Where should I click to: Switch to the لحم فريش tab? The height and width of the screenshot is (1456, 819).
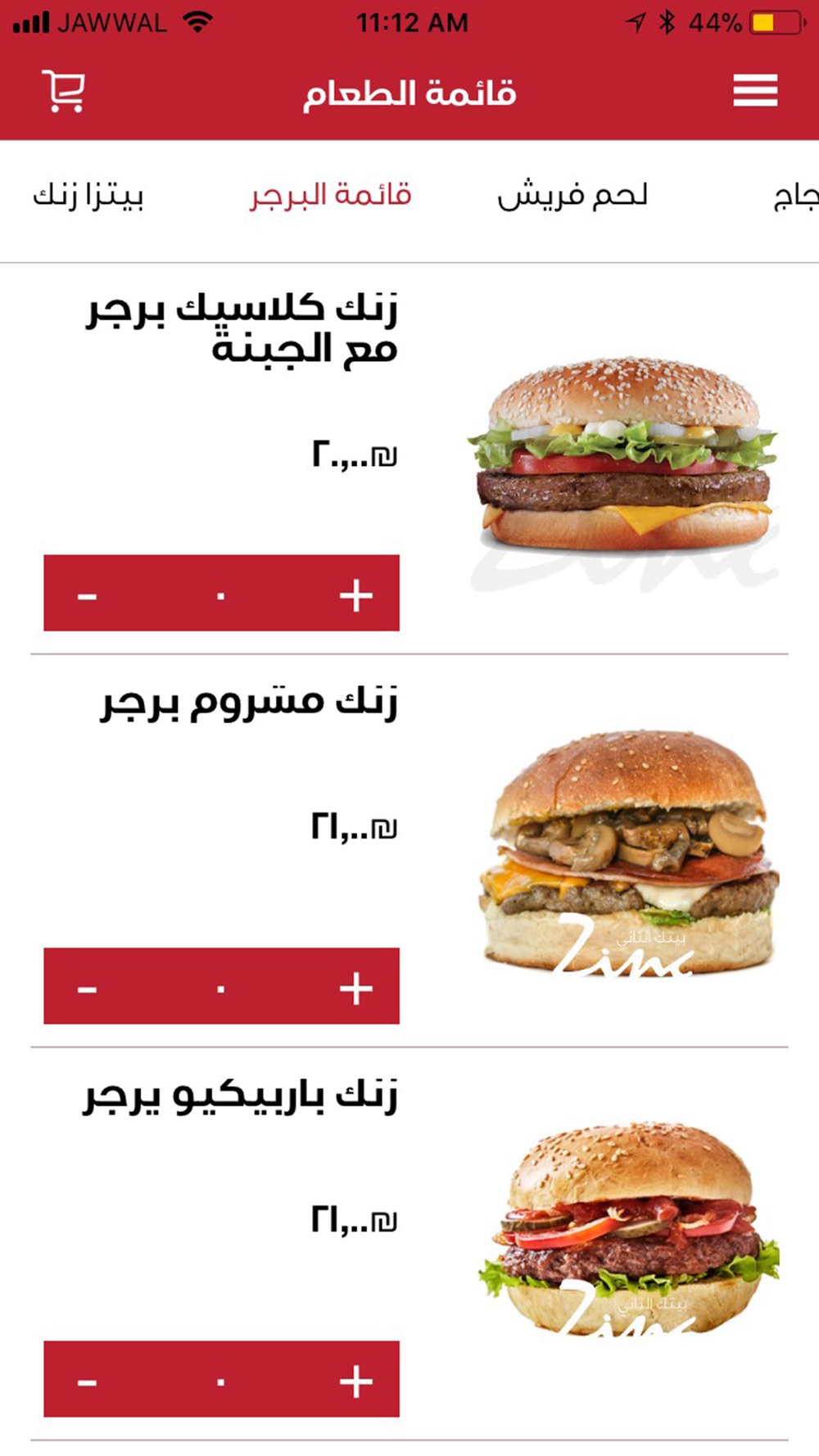[572, 196]
